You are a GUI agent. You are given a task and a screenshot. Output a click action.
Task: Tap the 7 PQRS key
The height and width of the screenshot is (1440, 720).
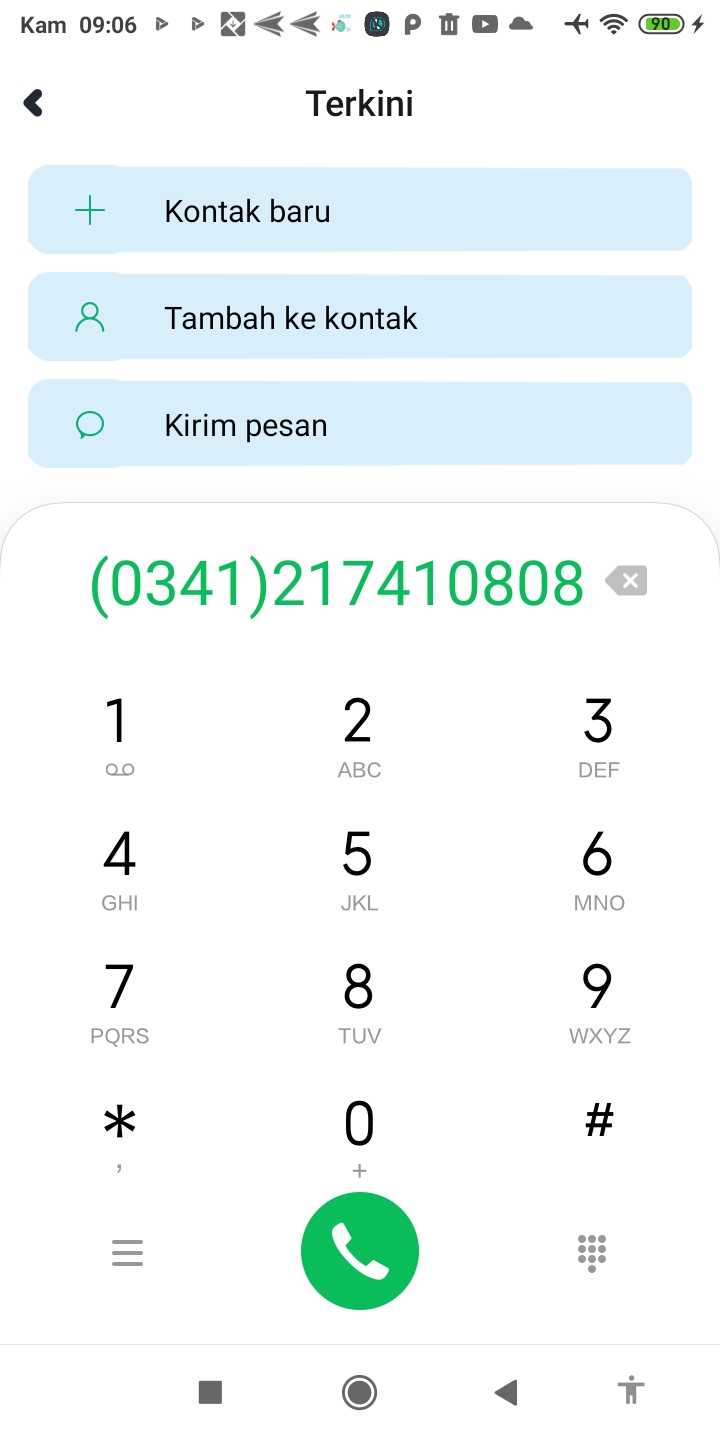pyautogui.click(x=119, y=1004)
